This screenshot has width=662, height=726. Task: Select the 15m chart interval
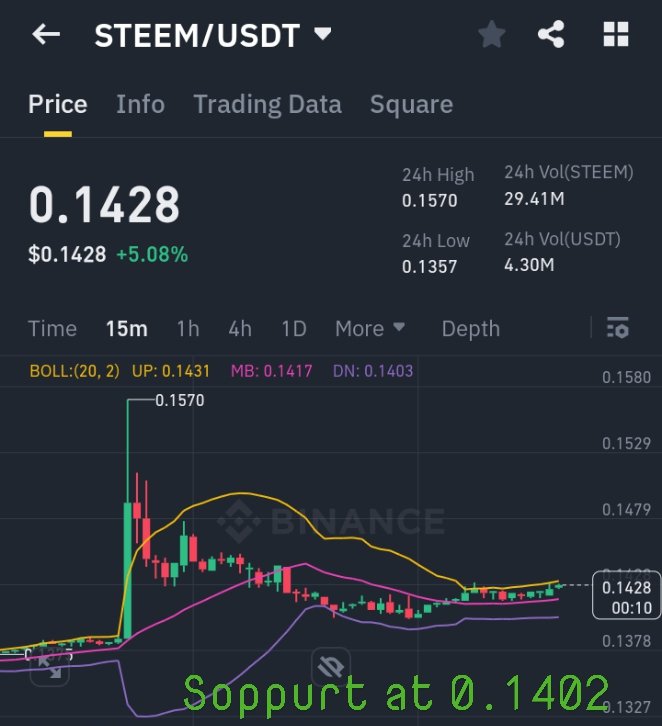[x=127, y=328]
